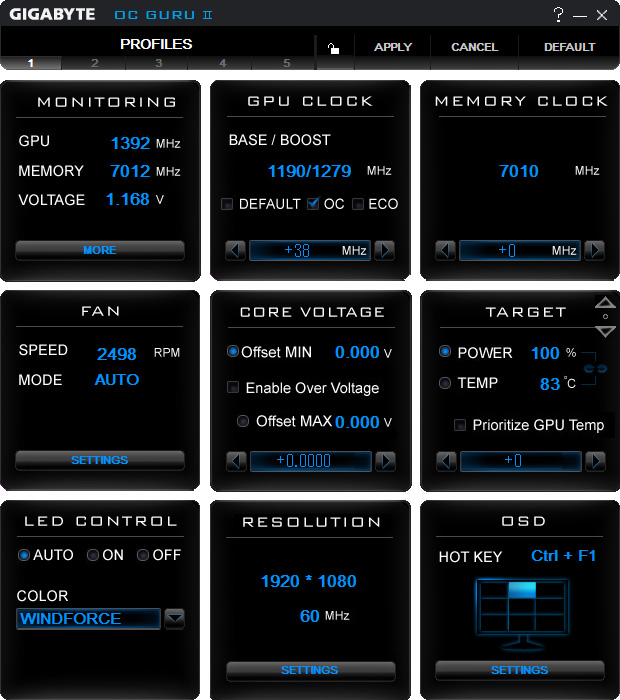Select the DEFAULT GPU clock mode
620x700 pixels.
tap(227, 204)
